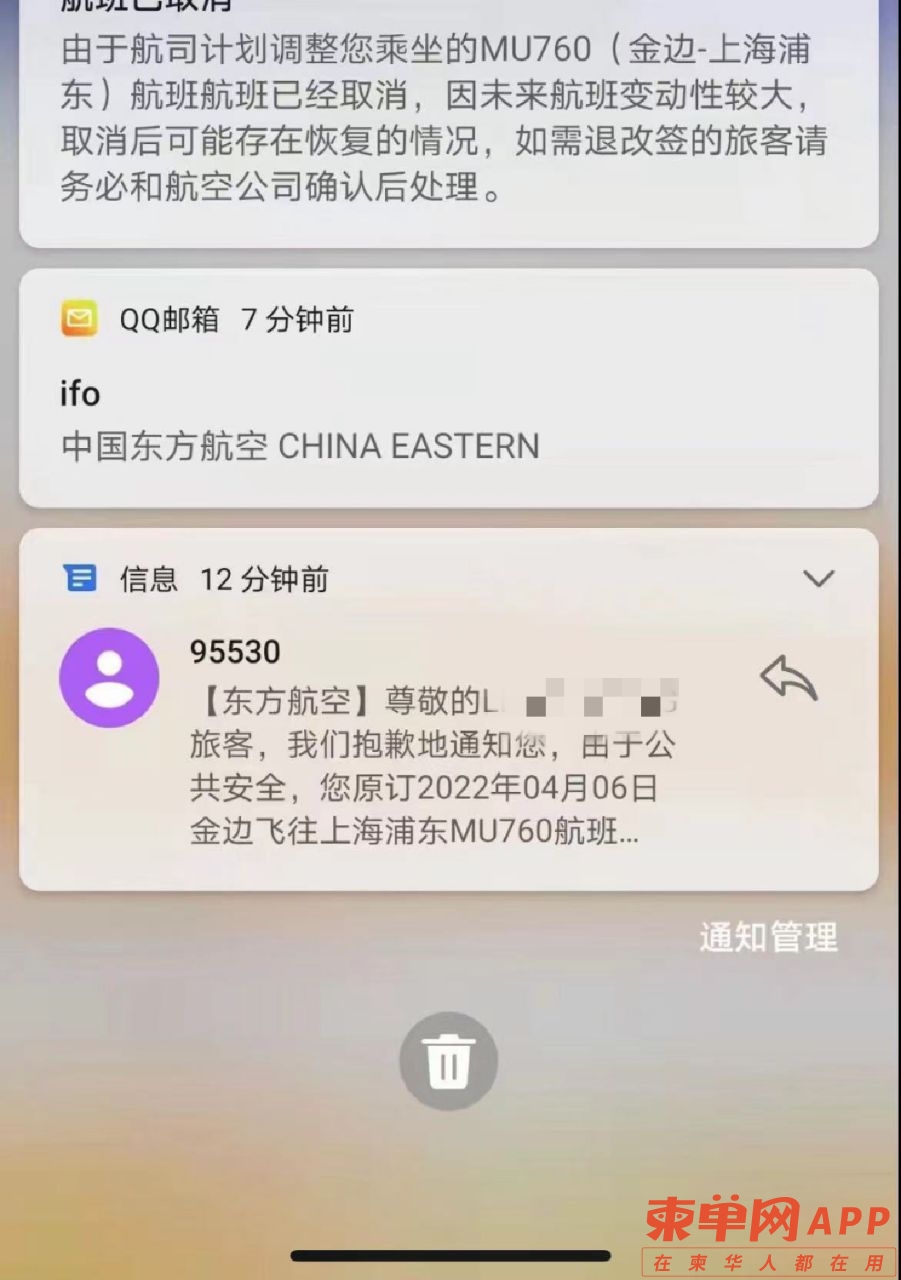Image resolution: width=901 pixels, height=1280 pixels.
Task: Reply to the 95530 message
Action: 788,679
